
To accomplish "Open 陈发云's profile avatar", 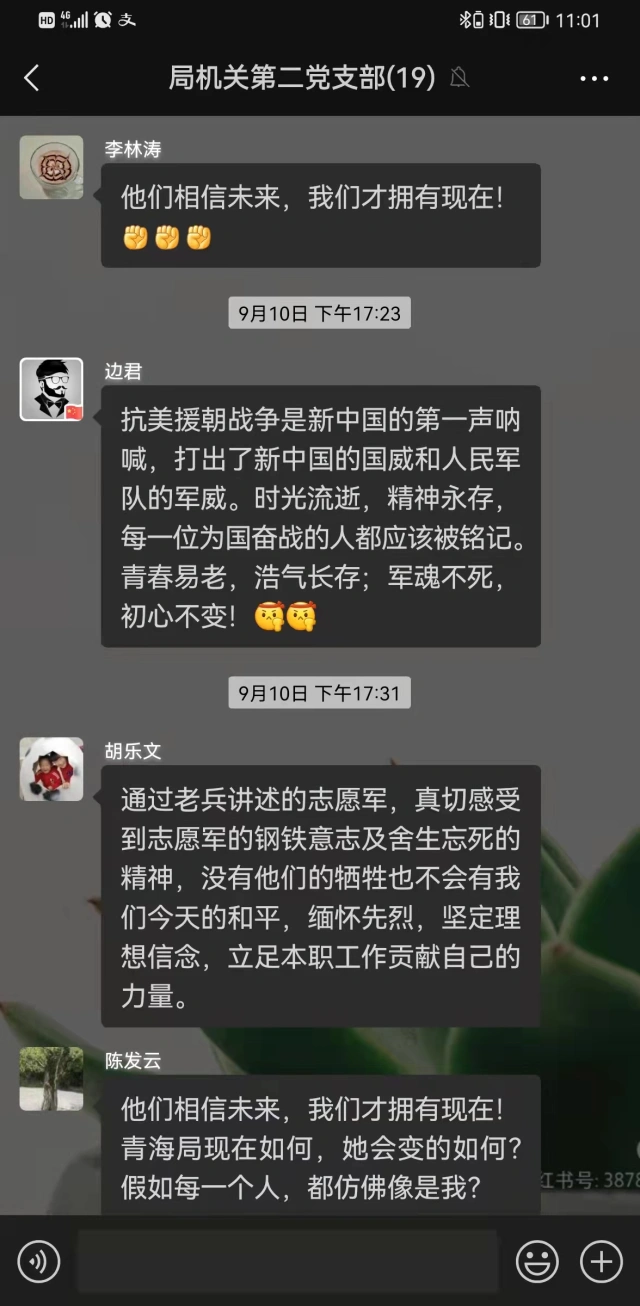I will (52, 1079).
